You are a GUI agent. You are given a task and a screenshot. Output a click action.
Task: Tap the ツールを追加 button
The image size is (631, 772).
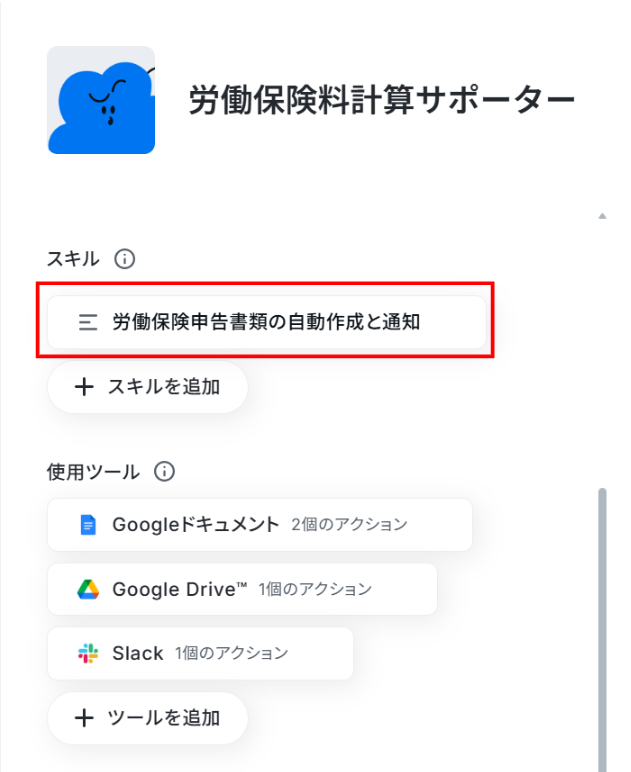148,718
